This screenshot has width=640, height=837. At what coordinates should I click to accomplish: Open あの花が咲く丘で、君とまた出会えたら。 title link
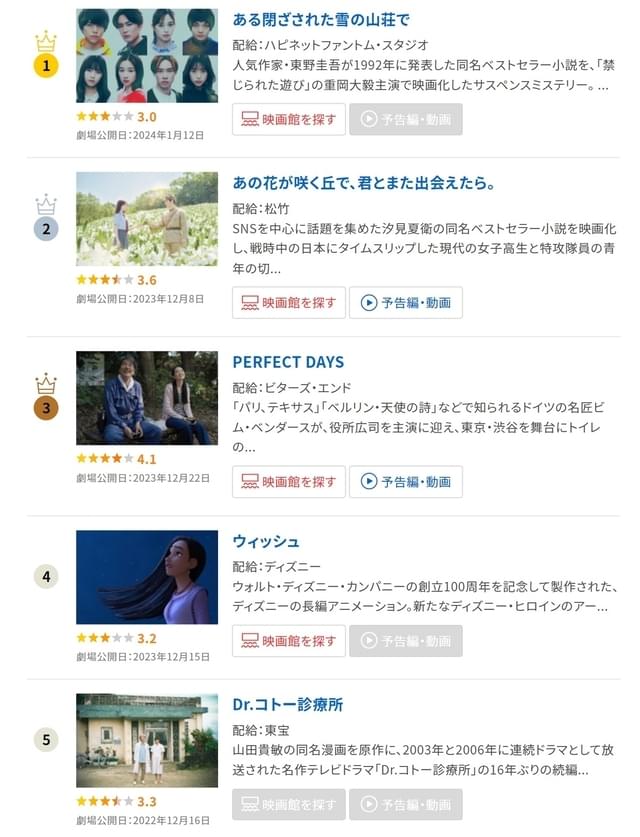point(364,184)
